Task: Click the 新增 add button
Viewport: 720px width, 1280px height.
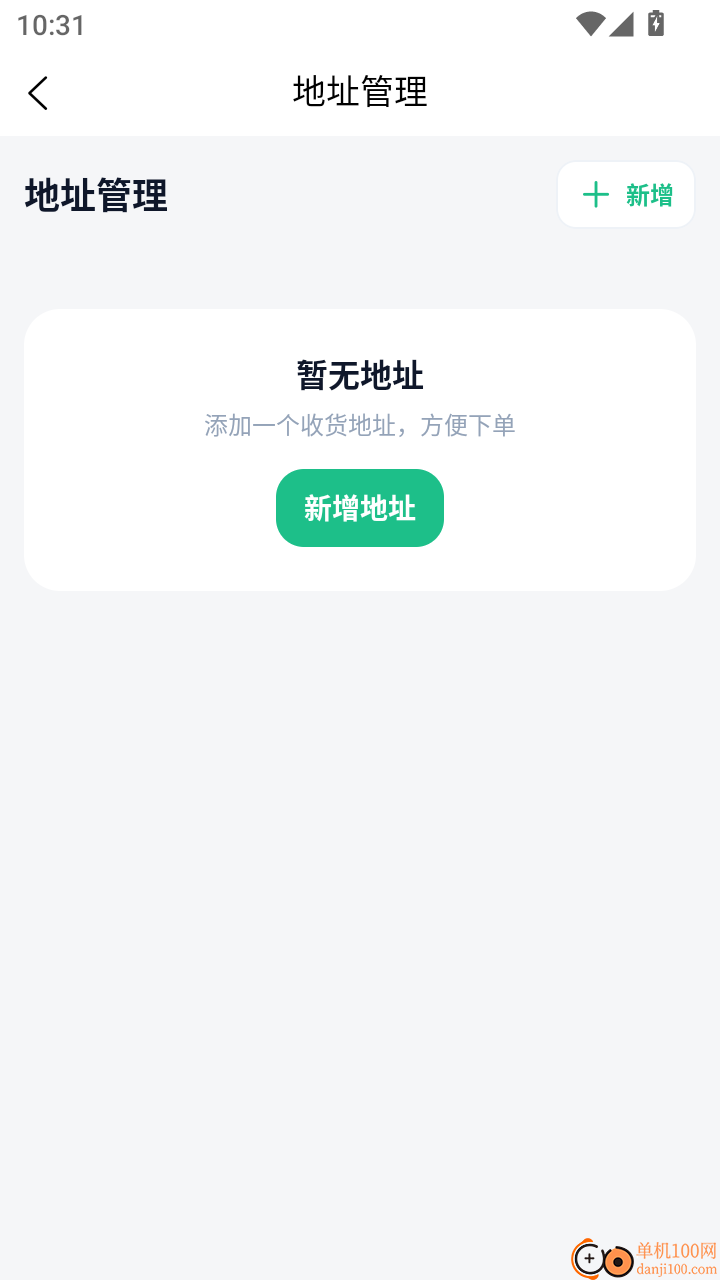Action: click(626, 194)
